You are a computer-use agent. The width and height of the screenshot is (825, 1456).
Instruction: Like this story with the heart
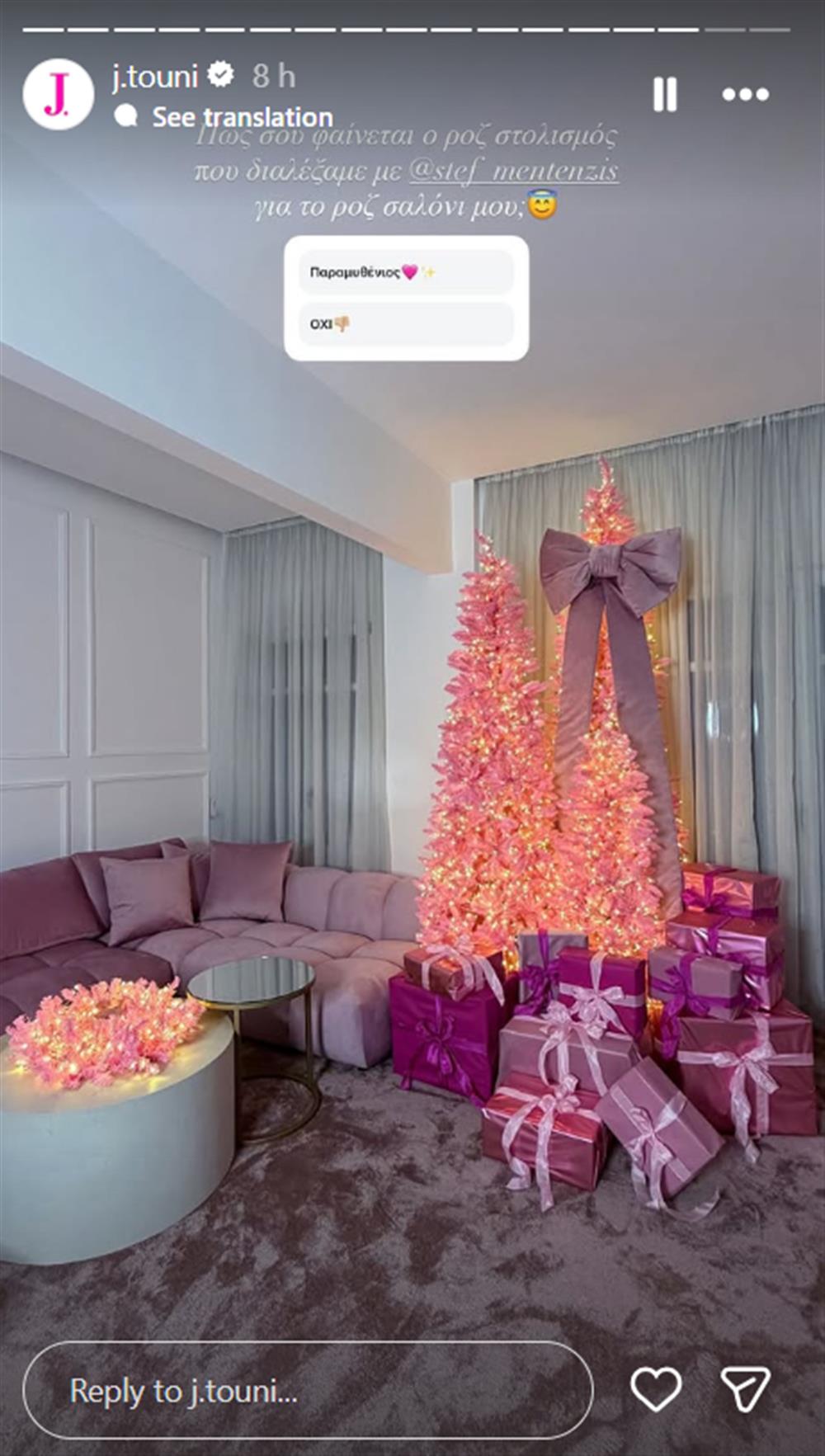[656, 1388]
